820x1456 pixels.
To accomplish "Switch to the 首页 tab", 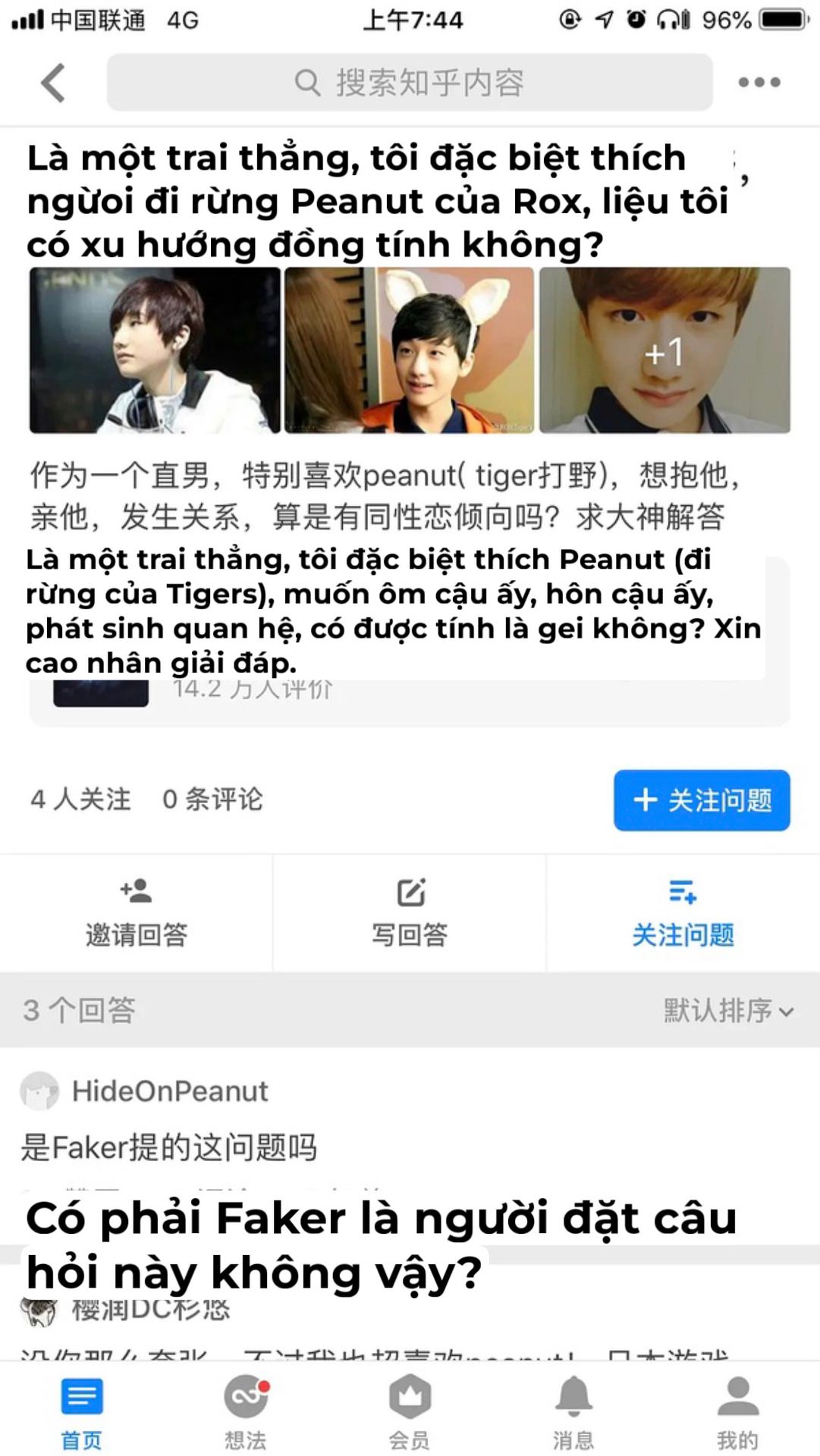I will 82,1412.
